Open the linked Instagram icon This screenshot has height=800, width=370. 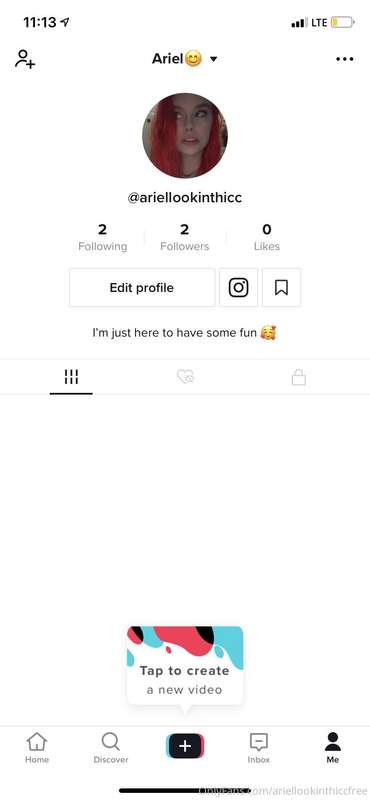tap(238, 288)
